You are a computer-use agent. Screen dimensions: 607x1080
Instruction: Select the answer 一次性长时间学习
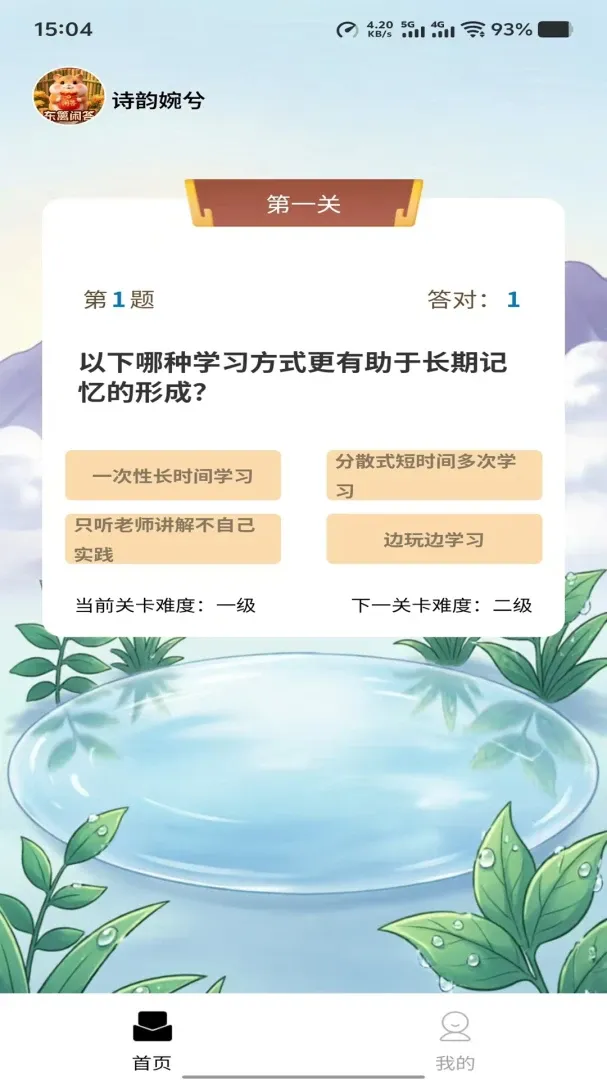pos(173,475)
